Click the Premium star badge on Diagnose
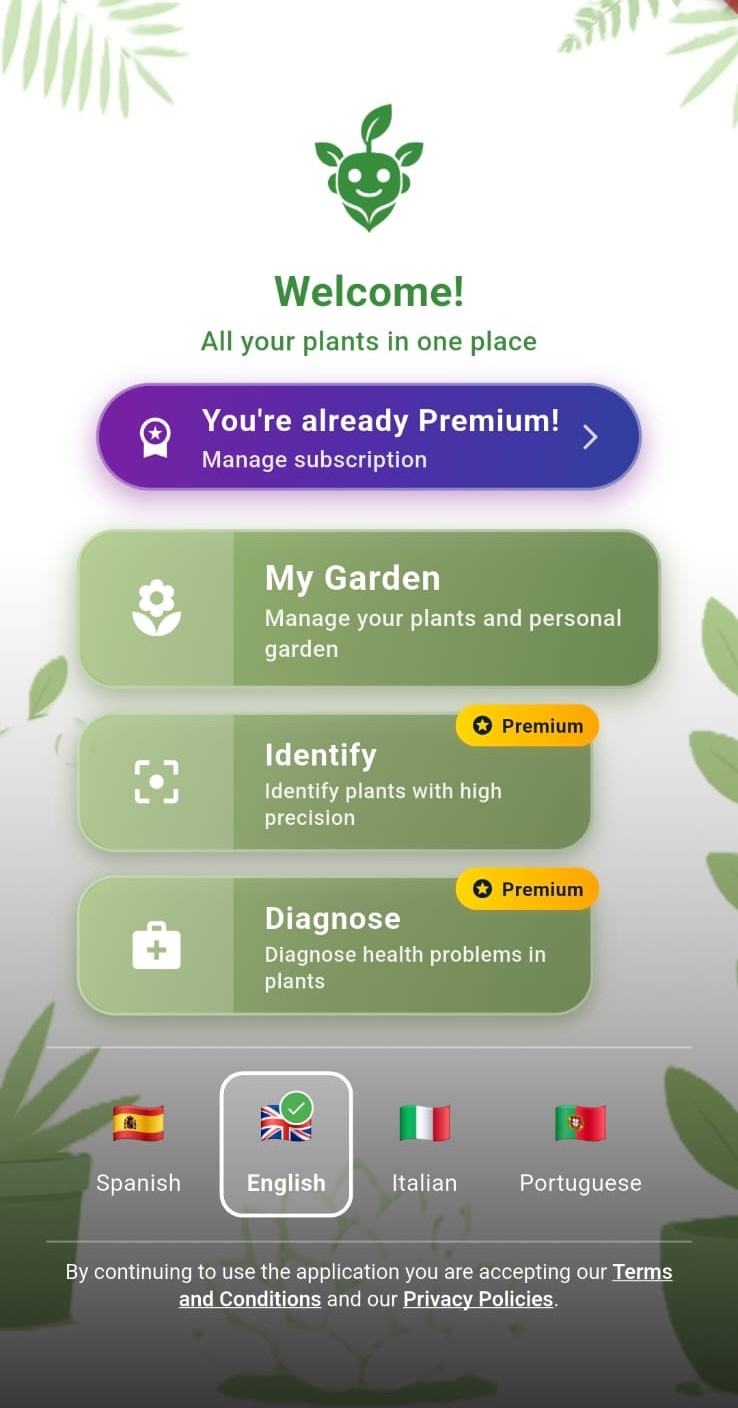Image resolution: width=738 pixels, height=1408 pixels. (483, 888)
